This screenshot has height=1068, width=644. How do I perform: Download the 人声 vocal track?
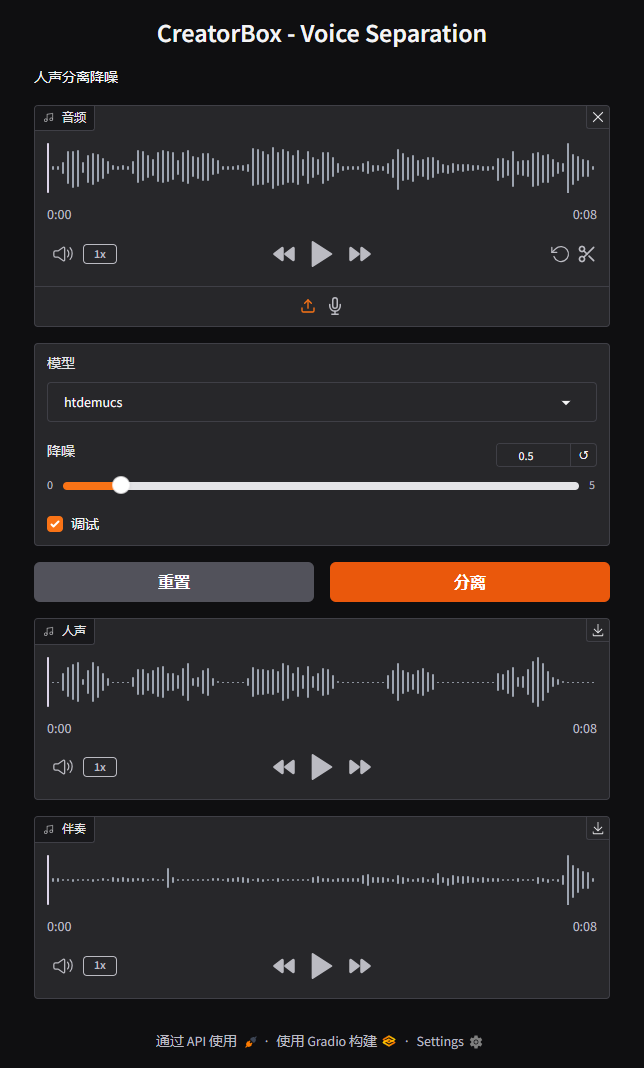(x=598, y=630)
